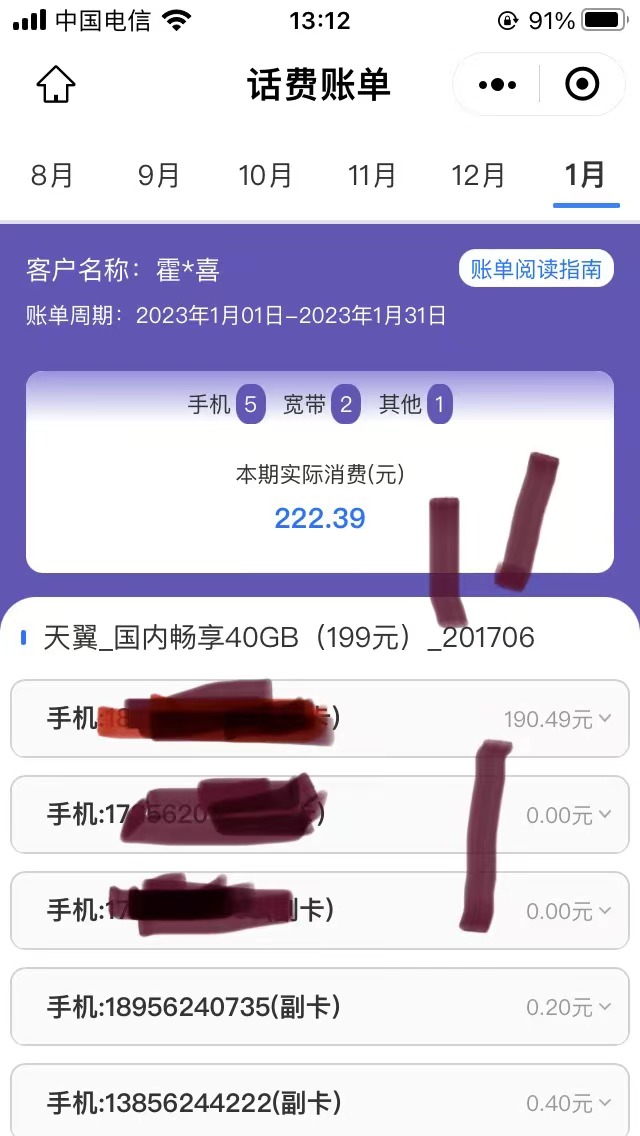Go to the home page icon

(56, 85)
